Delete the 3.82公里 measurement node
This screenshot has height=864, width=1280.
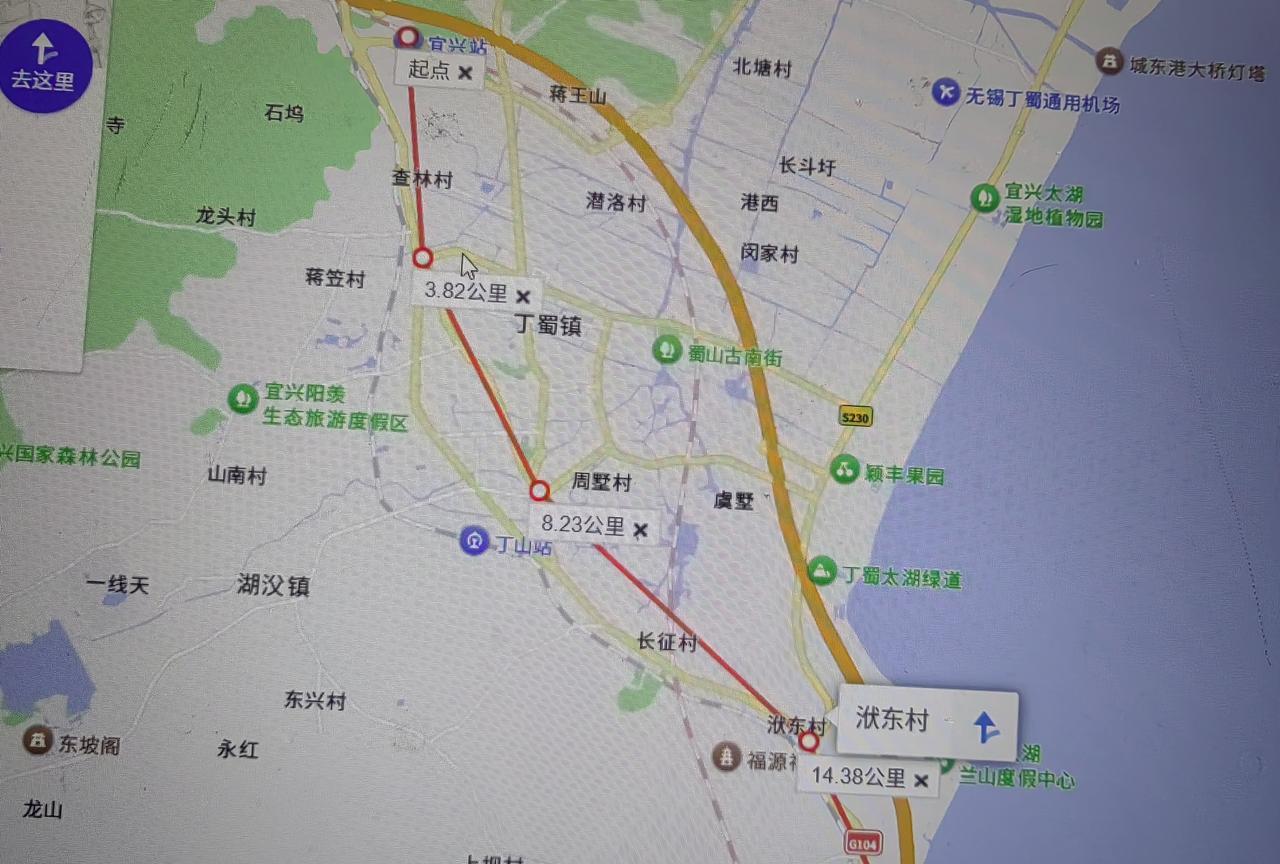[522, 296]
